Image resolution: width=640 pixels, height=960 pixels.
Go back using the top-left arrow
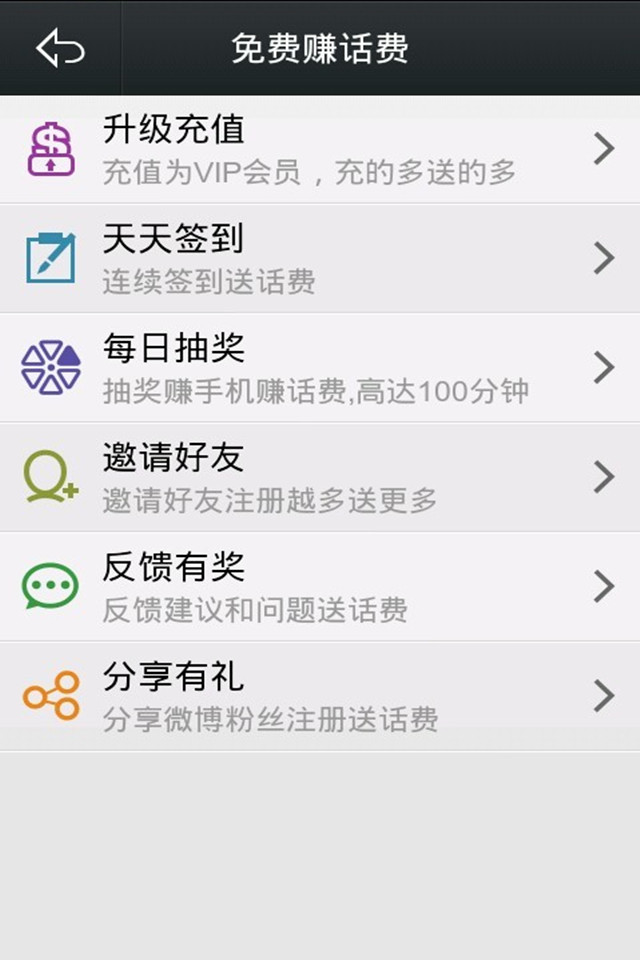point(60,48)
